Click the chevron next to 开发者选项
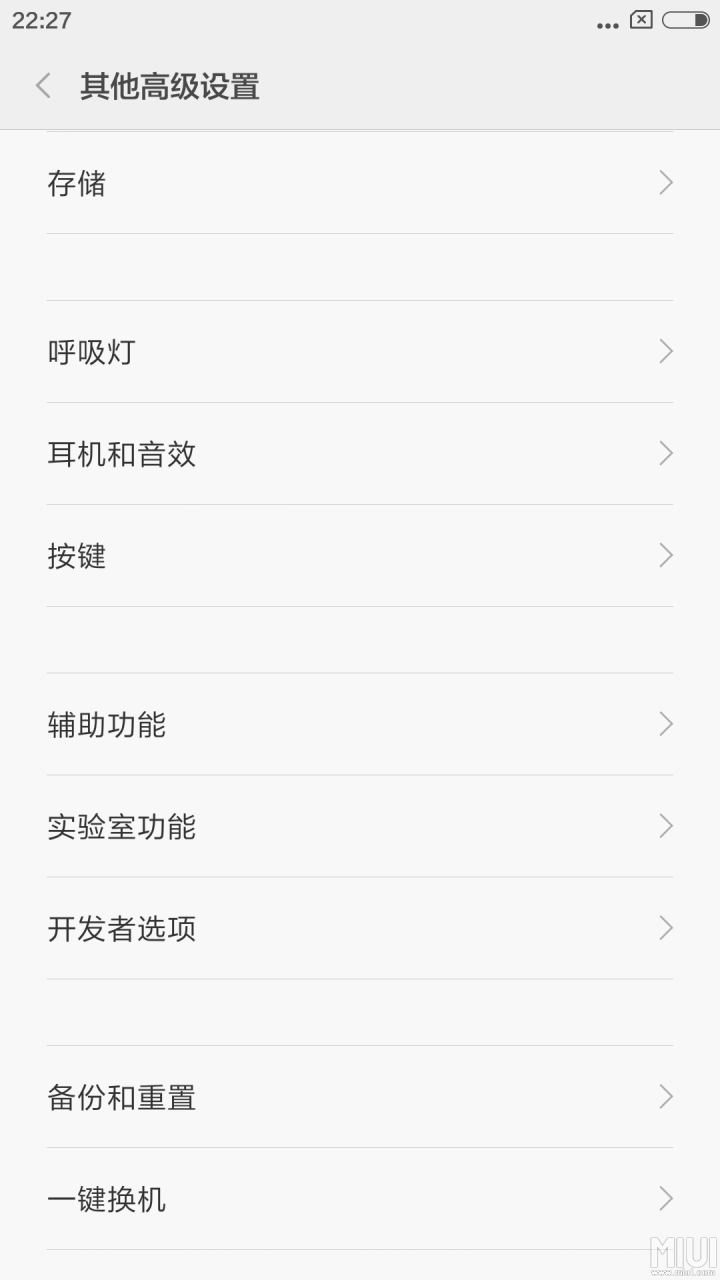The height and width of the screenshot is (1280, 720). (665, 929)
